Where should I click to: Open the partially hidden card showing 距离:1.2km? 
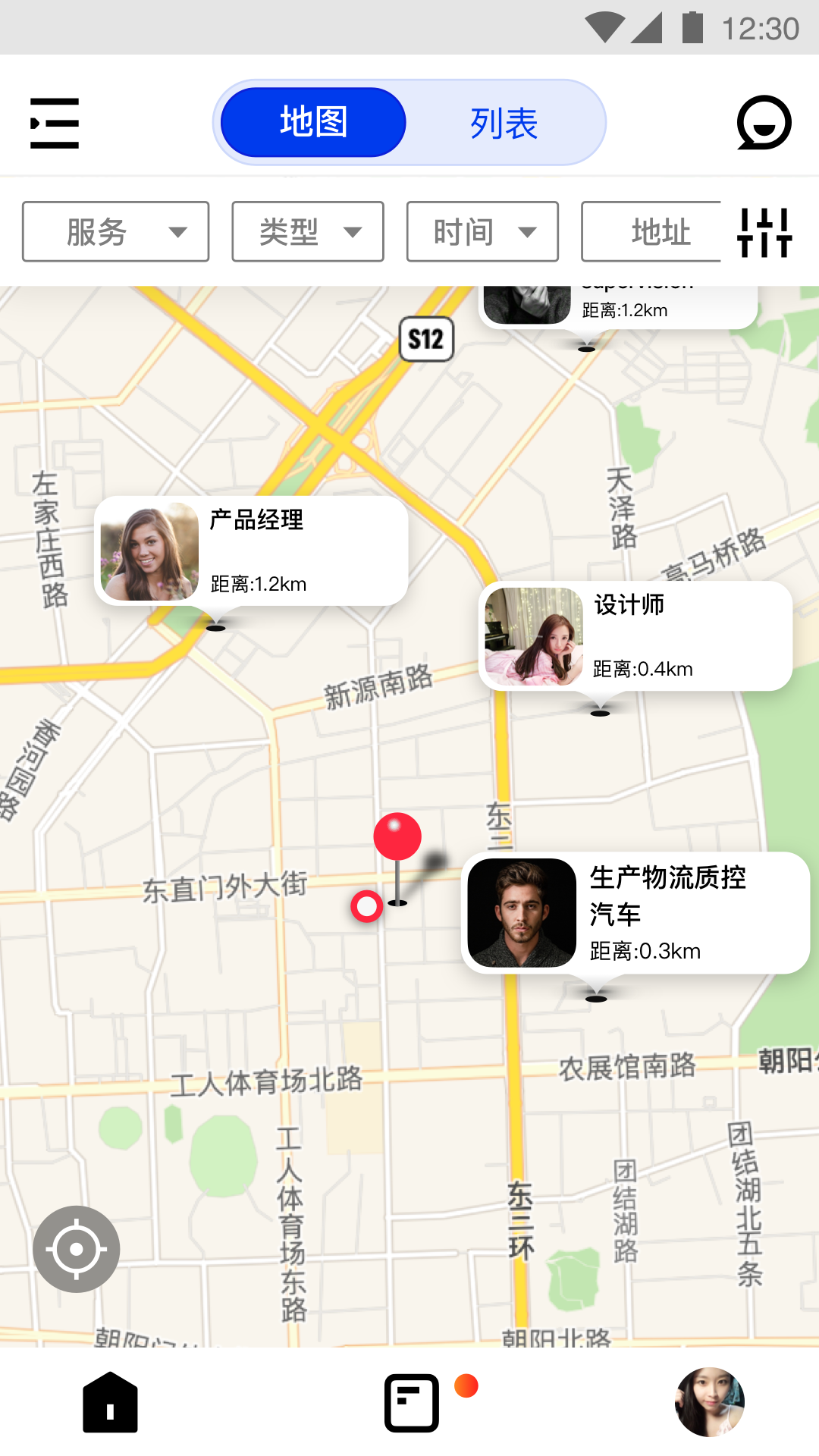[x=619, y=306]
